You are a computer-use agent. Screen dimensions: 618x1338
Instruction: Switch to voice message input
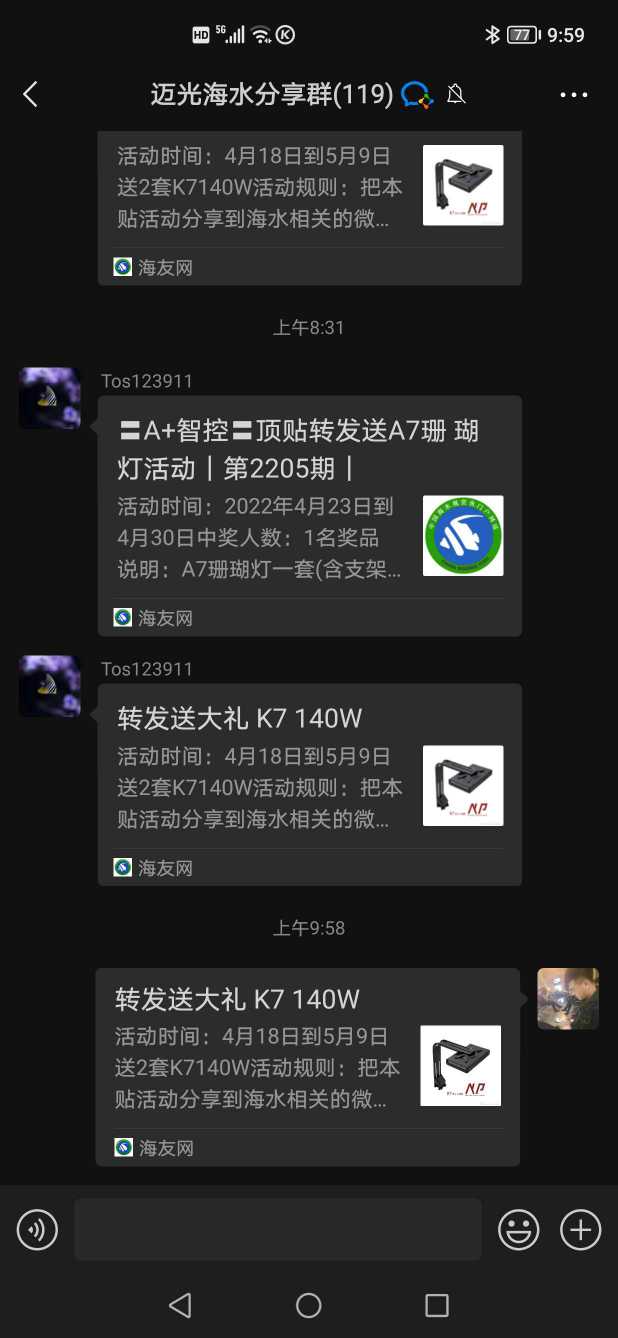click(38, 1229)
